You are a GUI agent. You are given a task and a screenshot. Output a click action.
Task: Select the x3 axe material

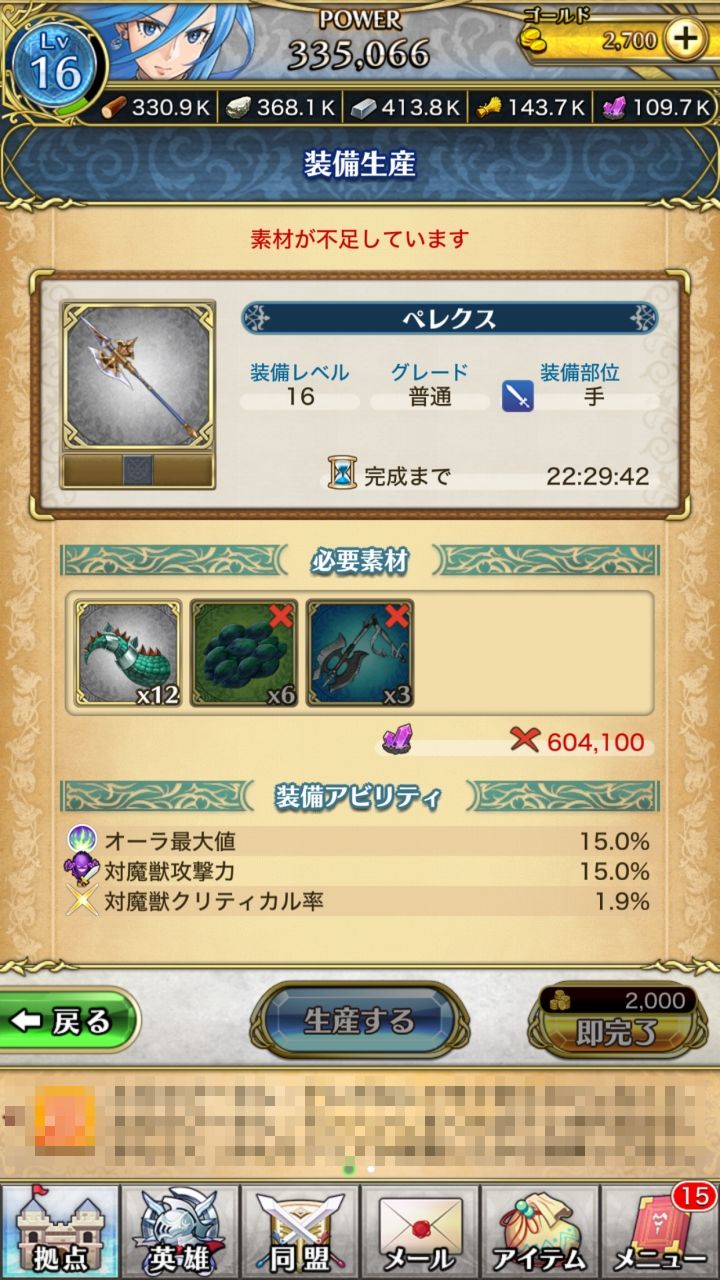click(360, 653)
